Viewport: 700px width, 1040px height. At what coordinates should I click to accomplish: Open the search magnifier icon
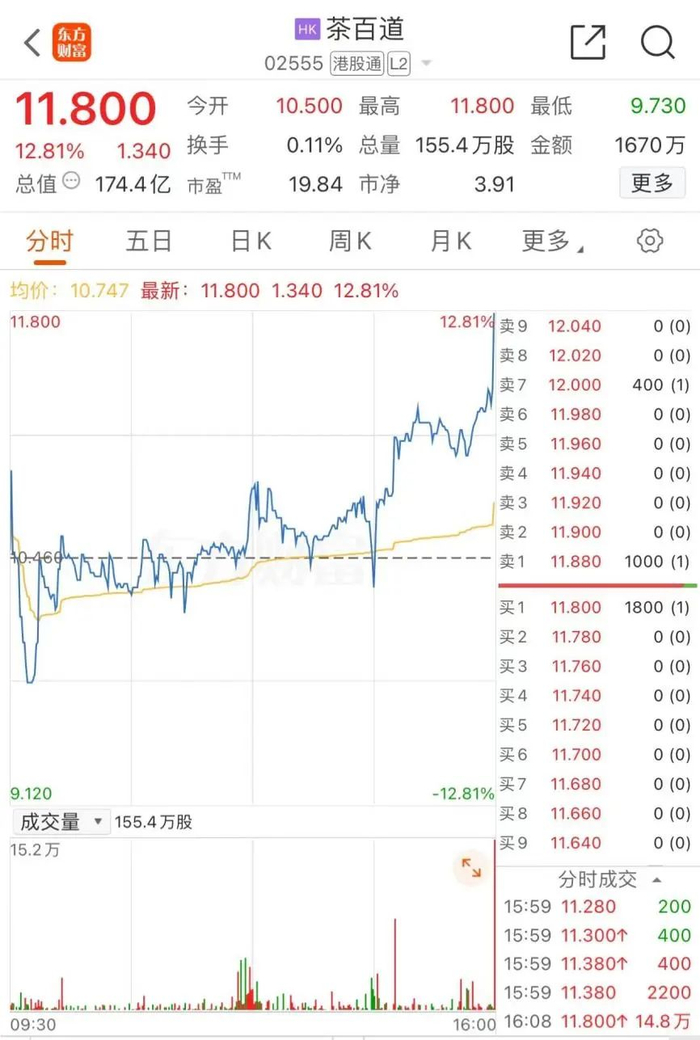tap(658, 42)
